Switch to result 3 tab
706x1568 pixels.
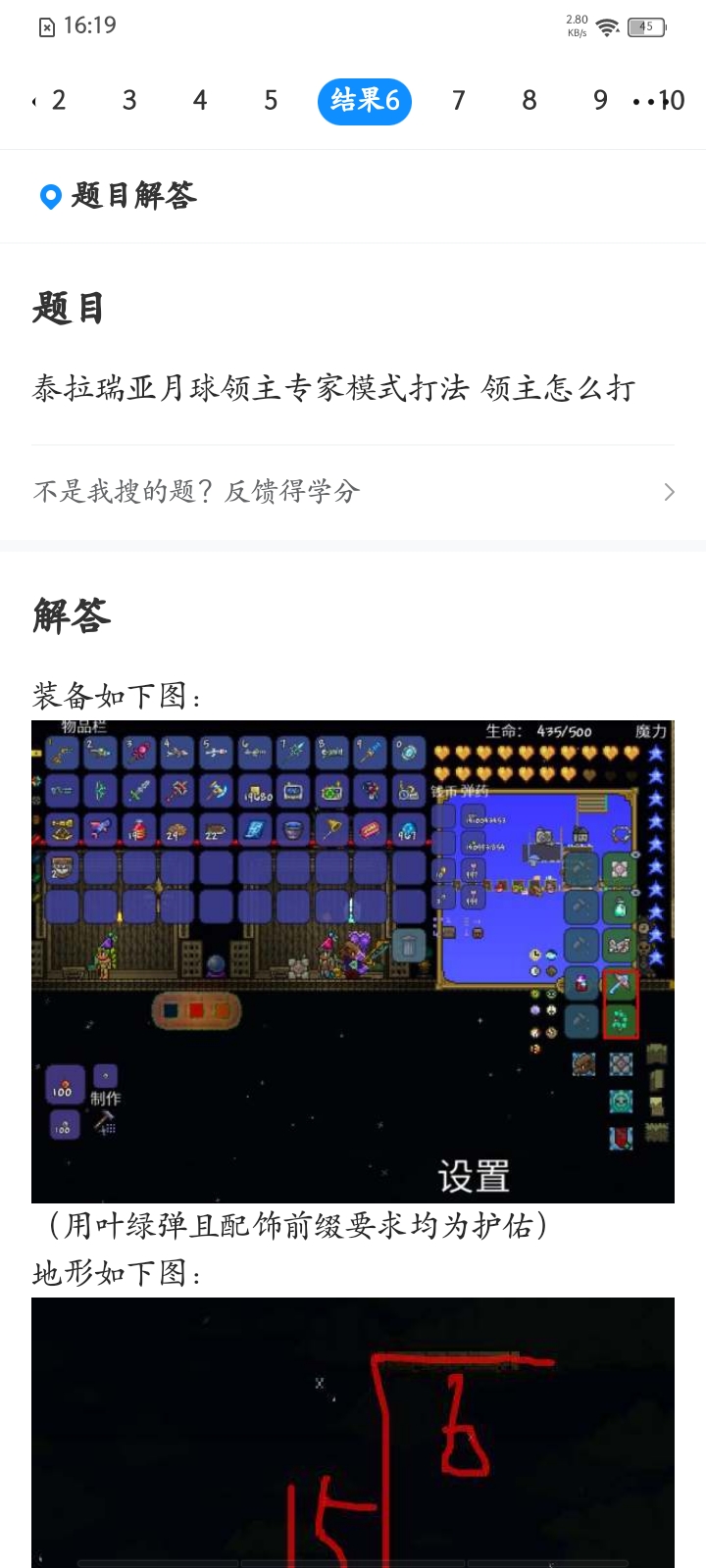(x=129, y=100)
